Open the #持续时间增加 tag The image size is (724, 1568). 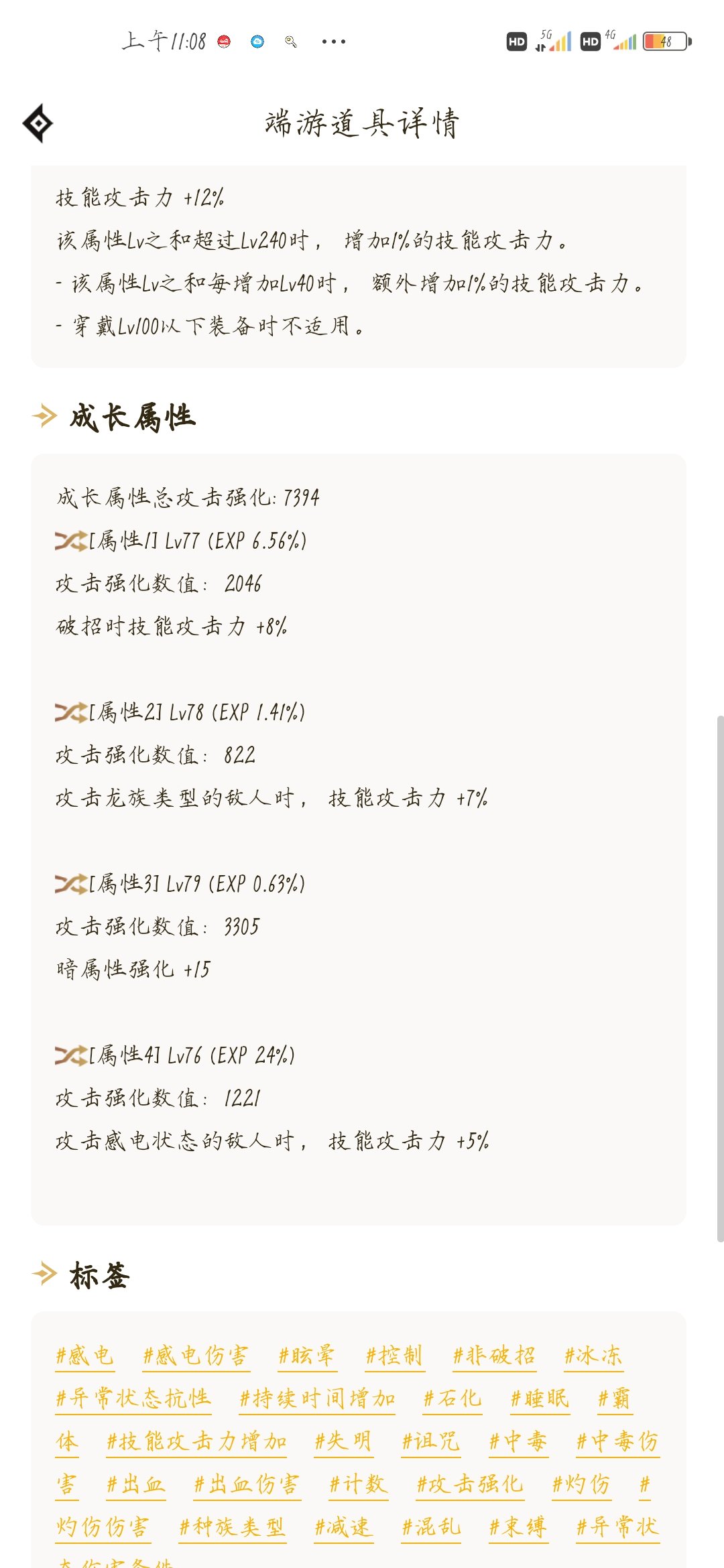click(317, 1398)
